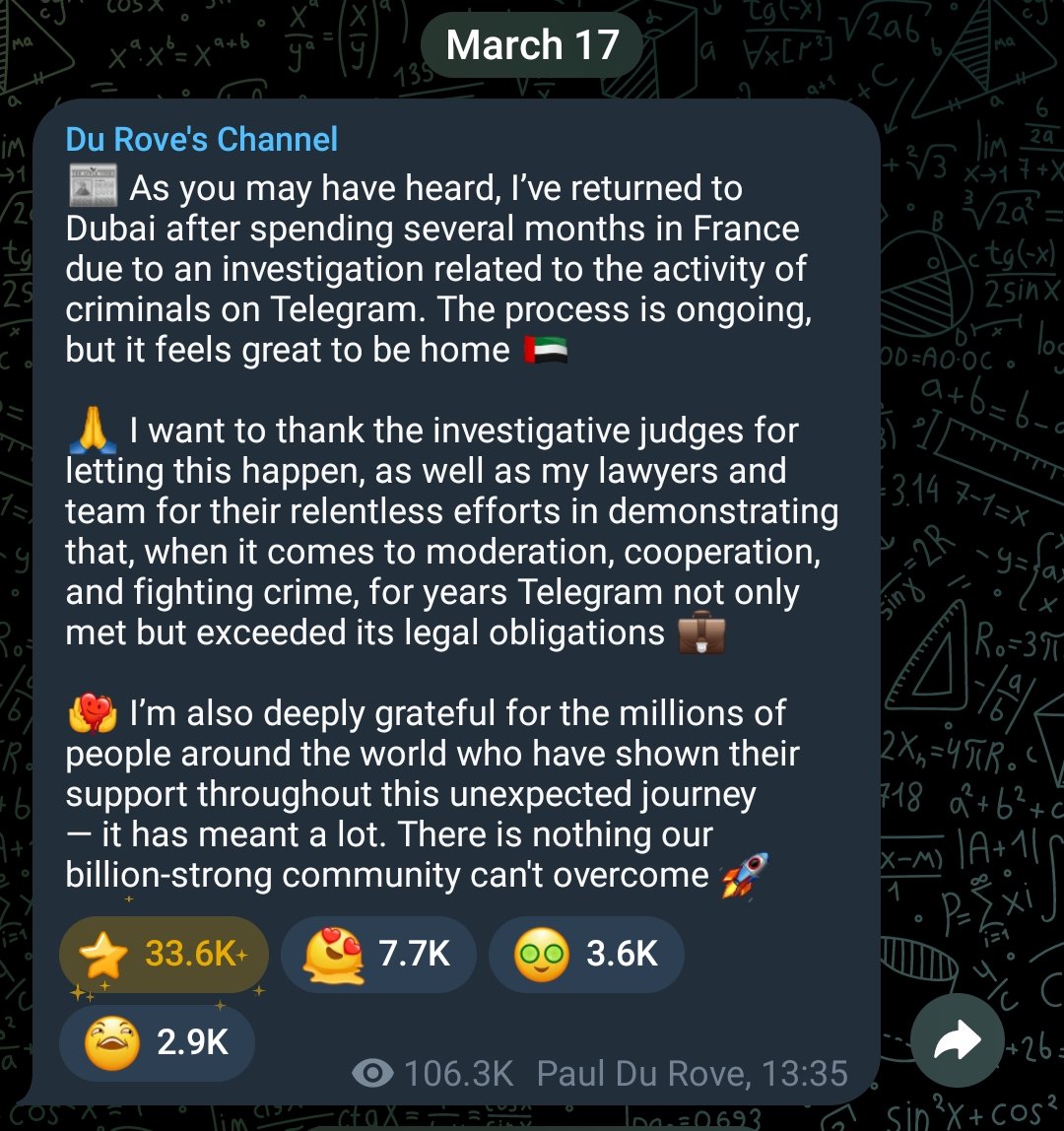Open Du Rove's Channel name link

201,139
